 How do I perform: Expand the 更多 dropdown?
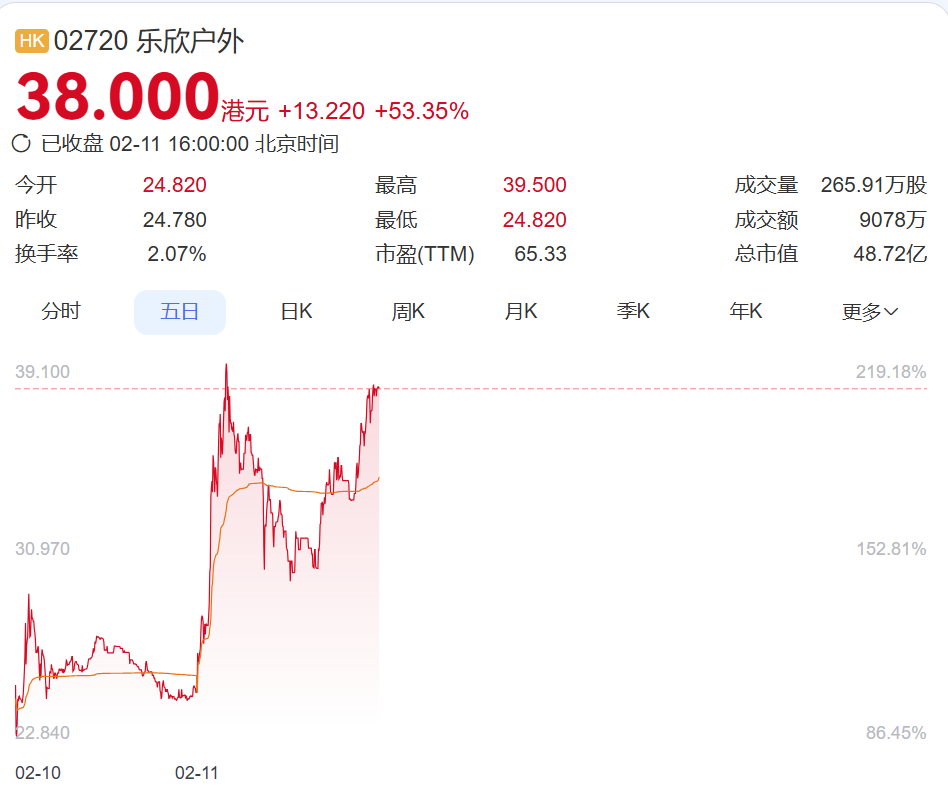(869, 312)
